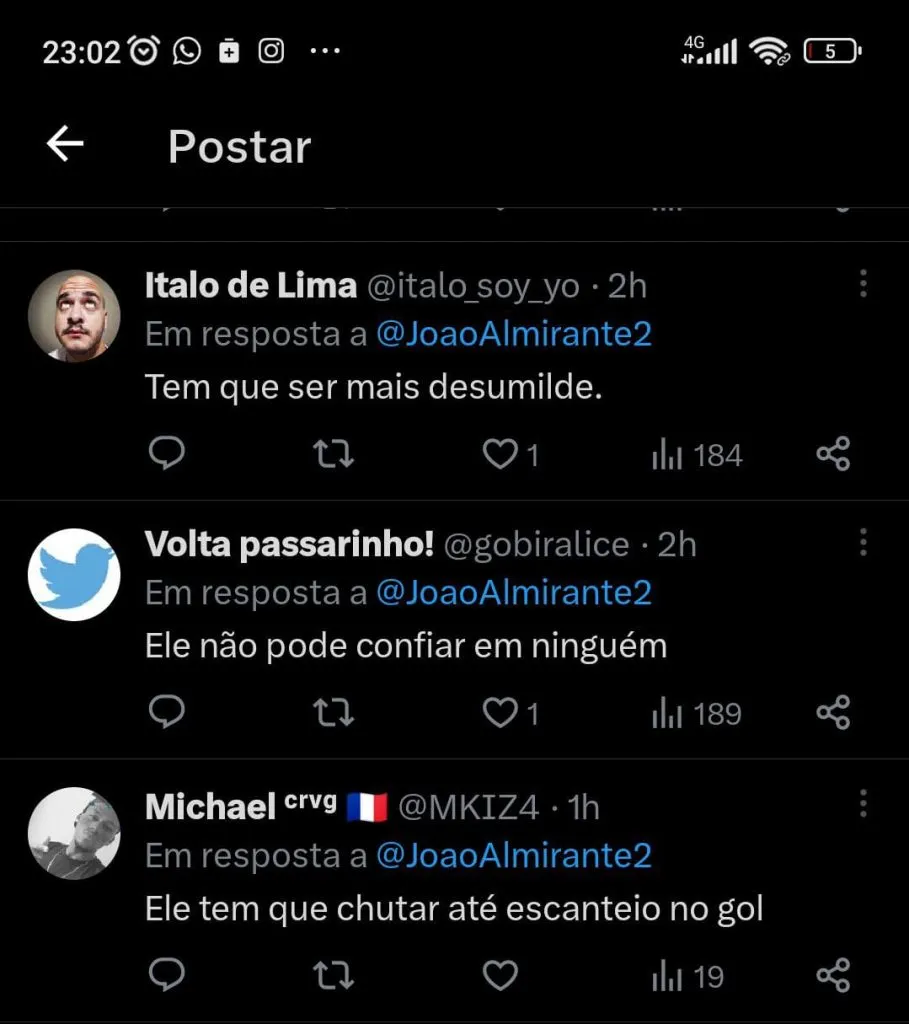Screen dimensions: 909x1024
Task: Like Volta passarinho!'s reply
Action: (x=498, y=713)
